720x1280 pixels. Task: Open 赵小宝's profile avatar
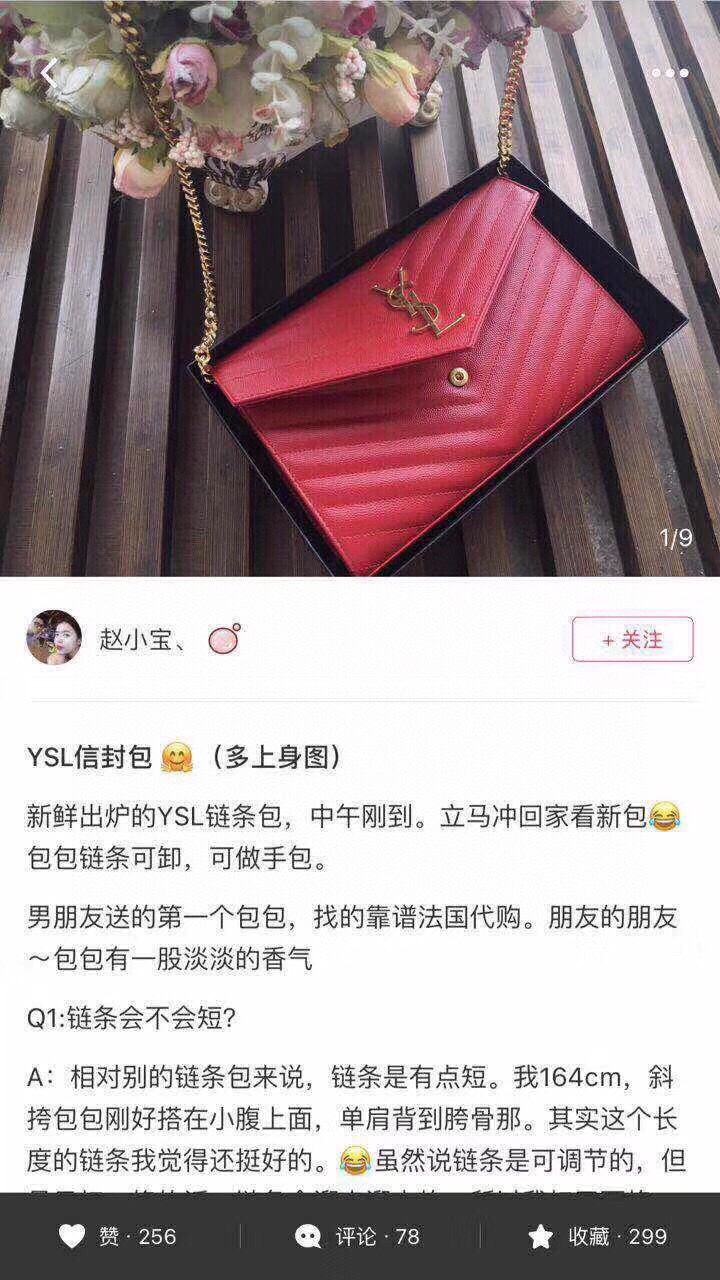54,637
